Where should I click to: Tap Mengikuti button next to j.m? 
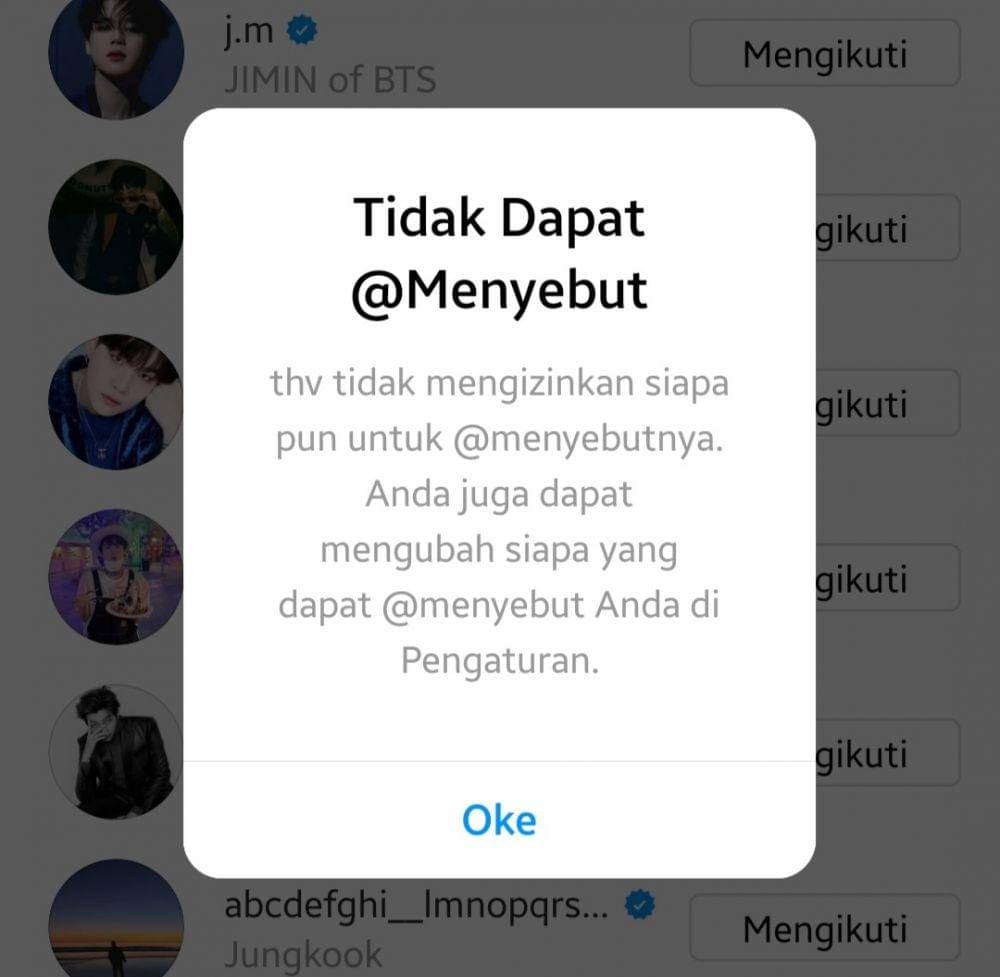(x=824, y=53)
